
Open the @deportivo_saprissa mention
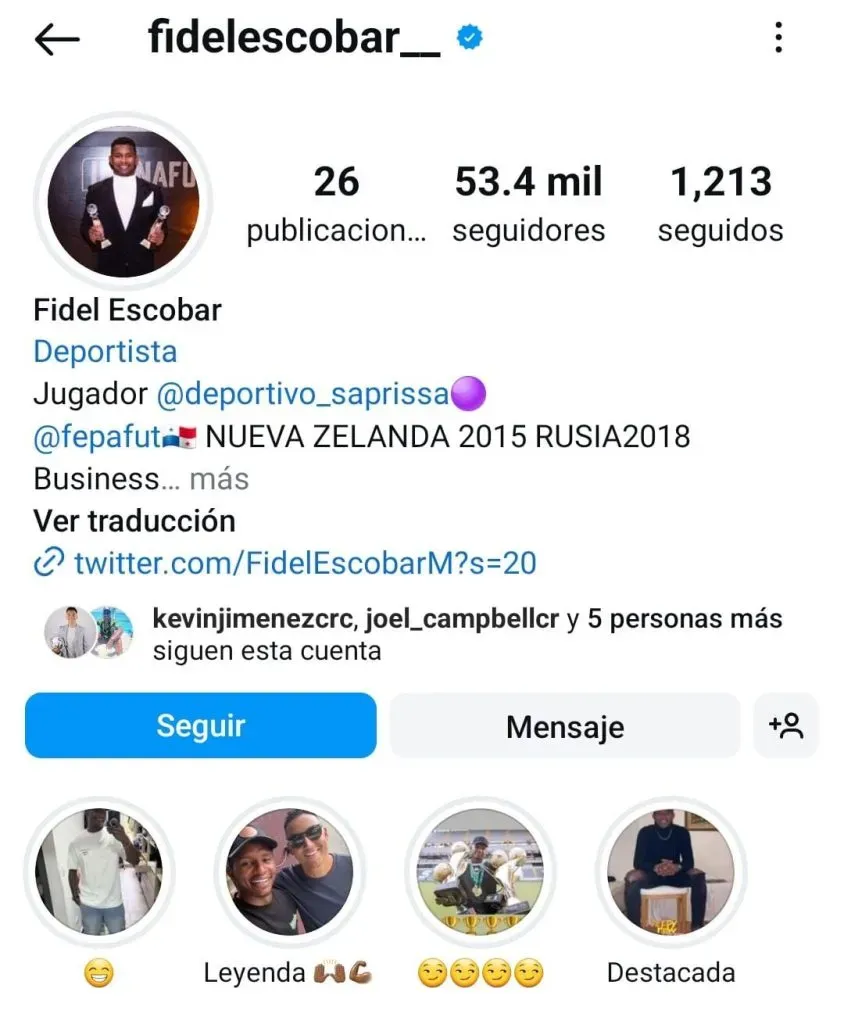[x=302, y=394]
